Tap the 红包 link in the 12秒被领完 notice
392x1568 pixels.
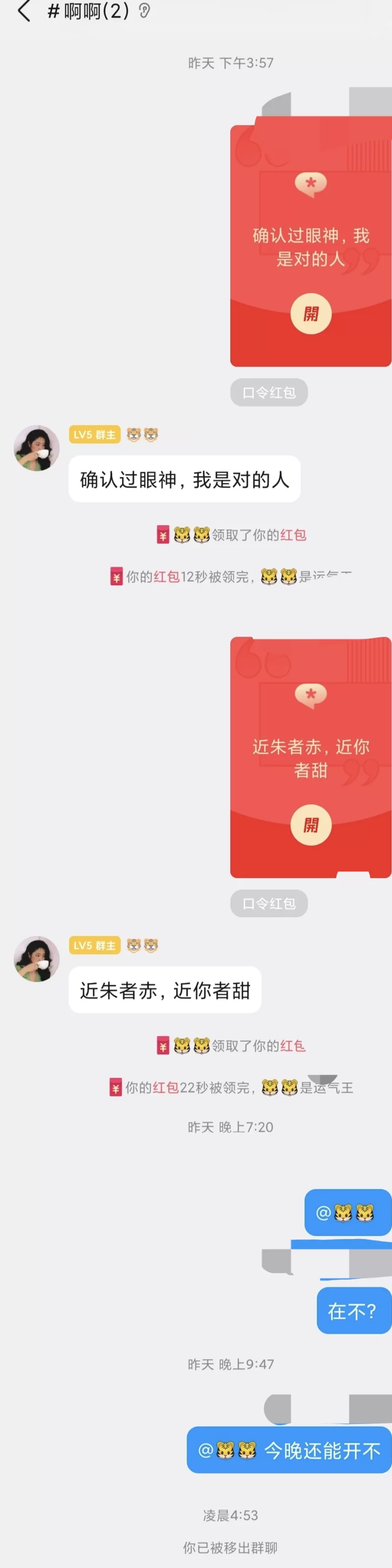click(167, 577)
